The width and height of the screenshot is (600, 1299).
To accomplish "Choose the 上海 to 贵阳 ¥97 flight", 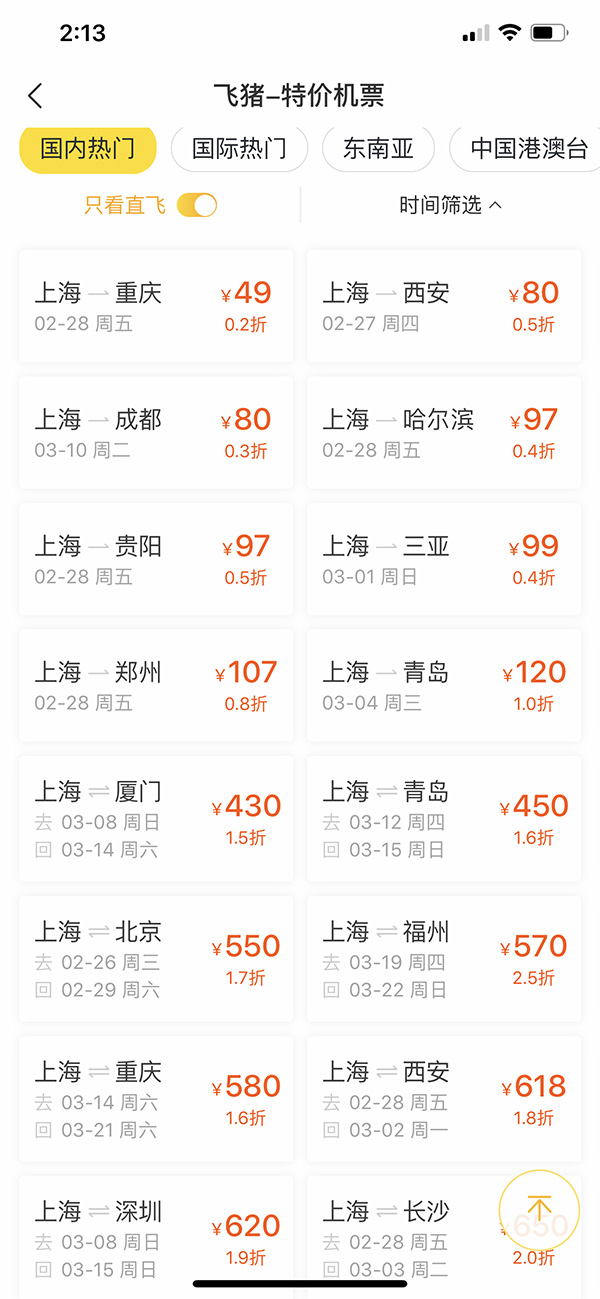I will 156,559.
